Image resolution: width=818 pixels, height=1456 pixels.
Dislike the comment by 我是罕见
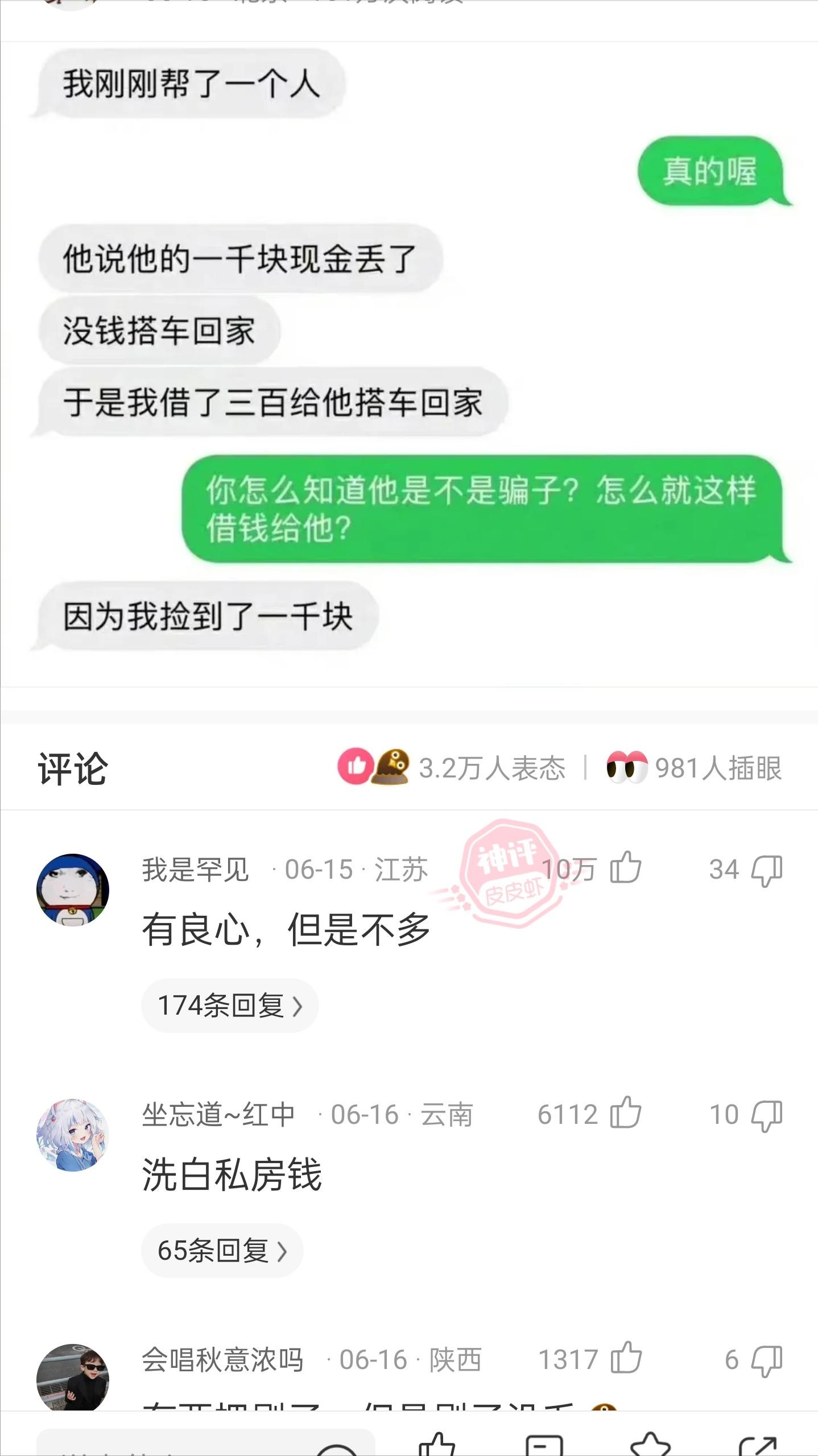coord(766,870)
